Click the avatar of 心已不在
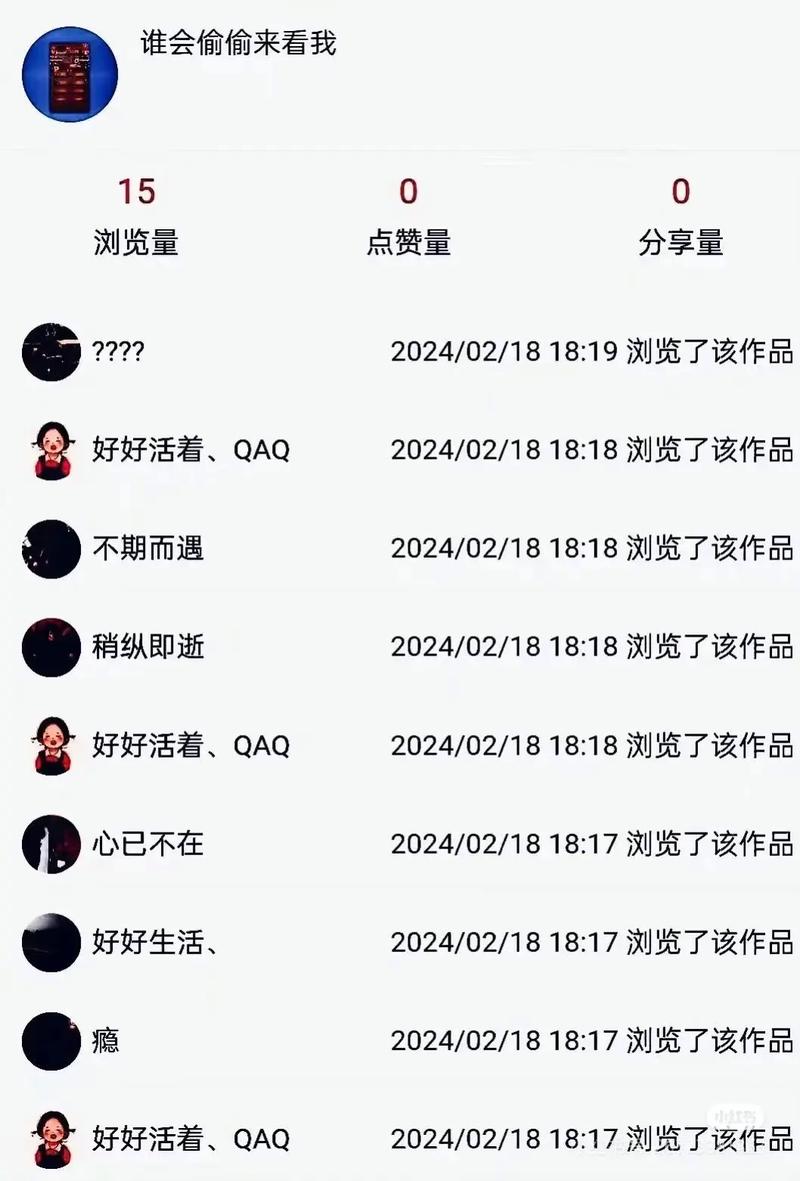This screenshot has height=1181, width=800. (51, 844)
